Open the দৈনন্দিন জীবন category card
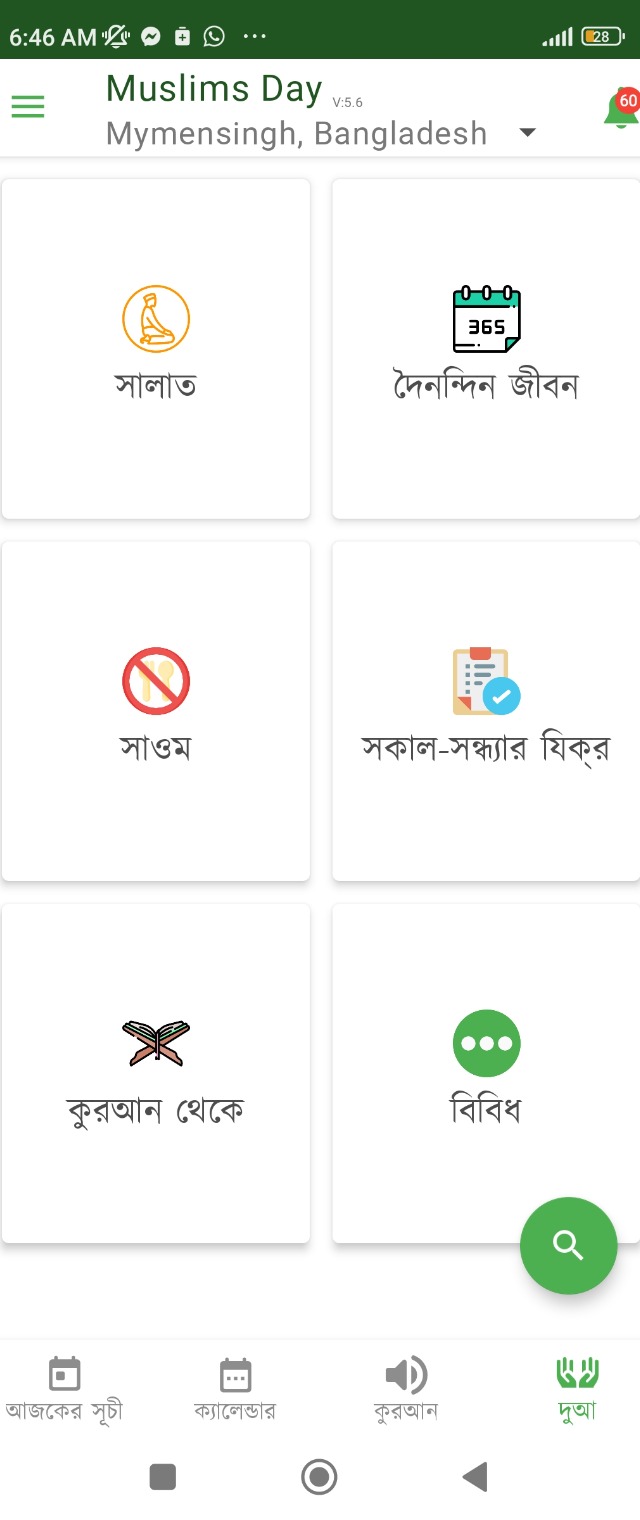Viewport: 640px width, 1520px height. [486, 349]
